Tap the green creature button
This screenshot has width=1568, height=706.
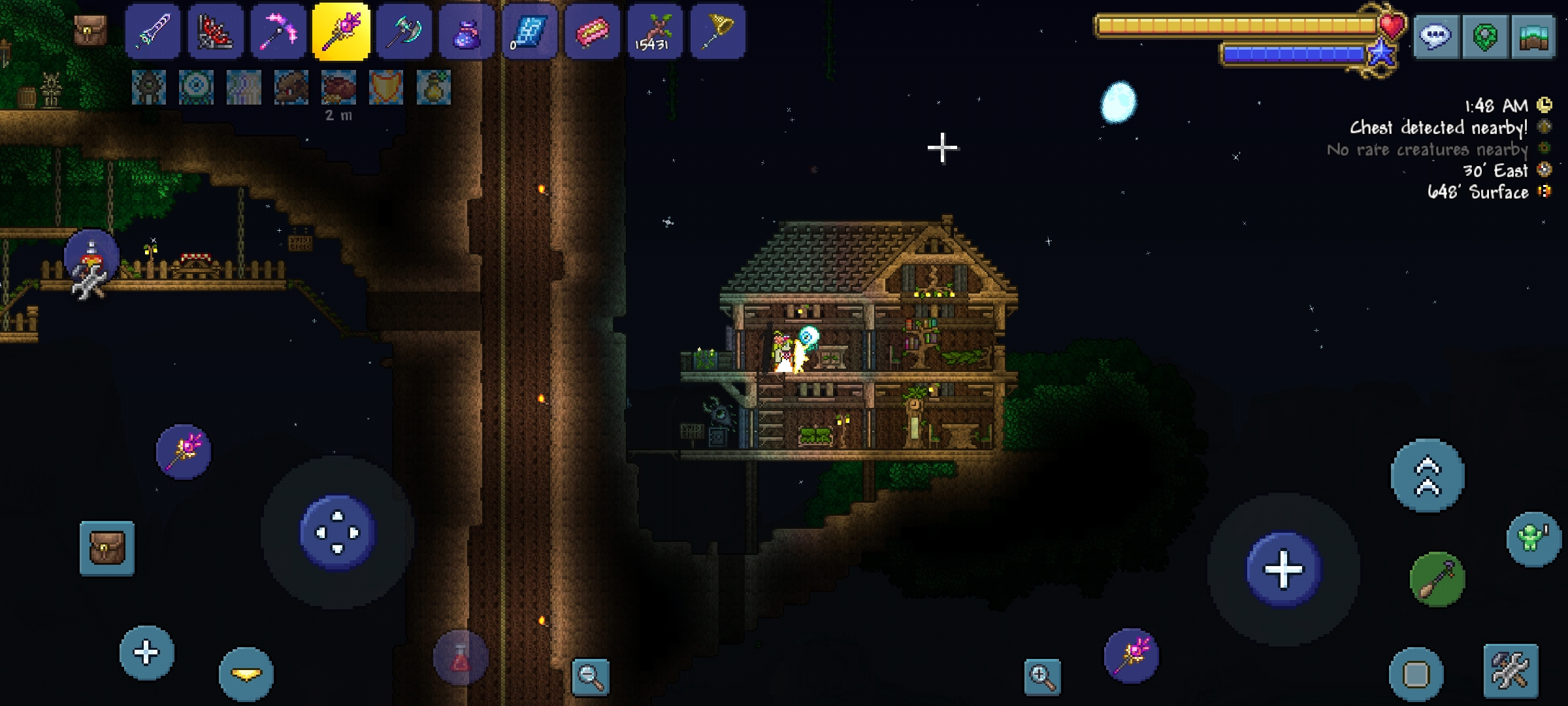[x=1533, y=539]
